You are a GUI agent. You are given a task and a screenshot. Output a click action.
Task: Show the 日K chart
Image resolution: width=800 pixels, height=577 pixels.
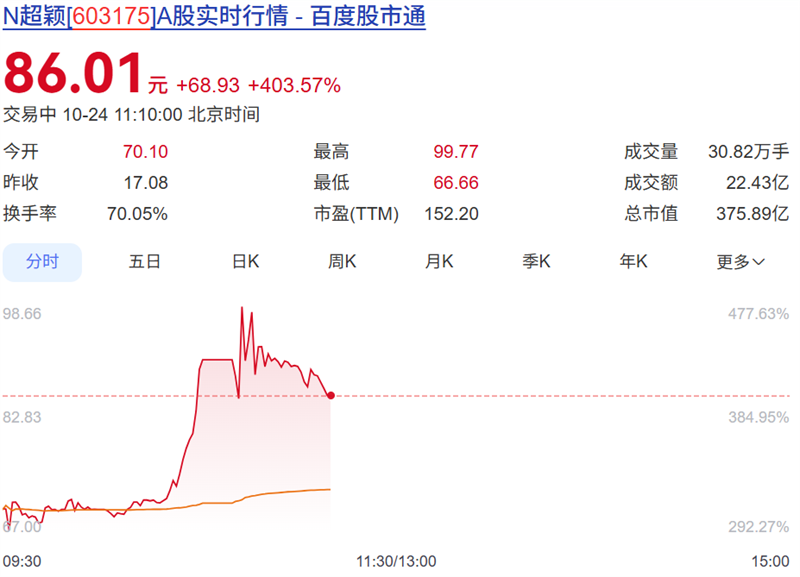click(246, 262)
